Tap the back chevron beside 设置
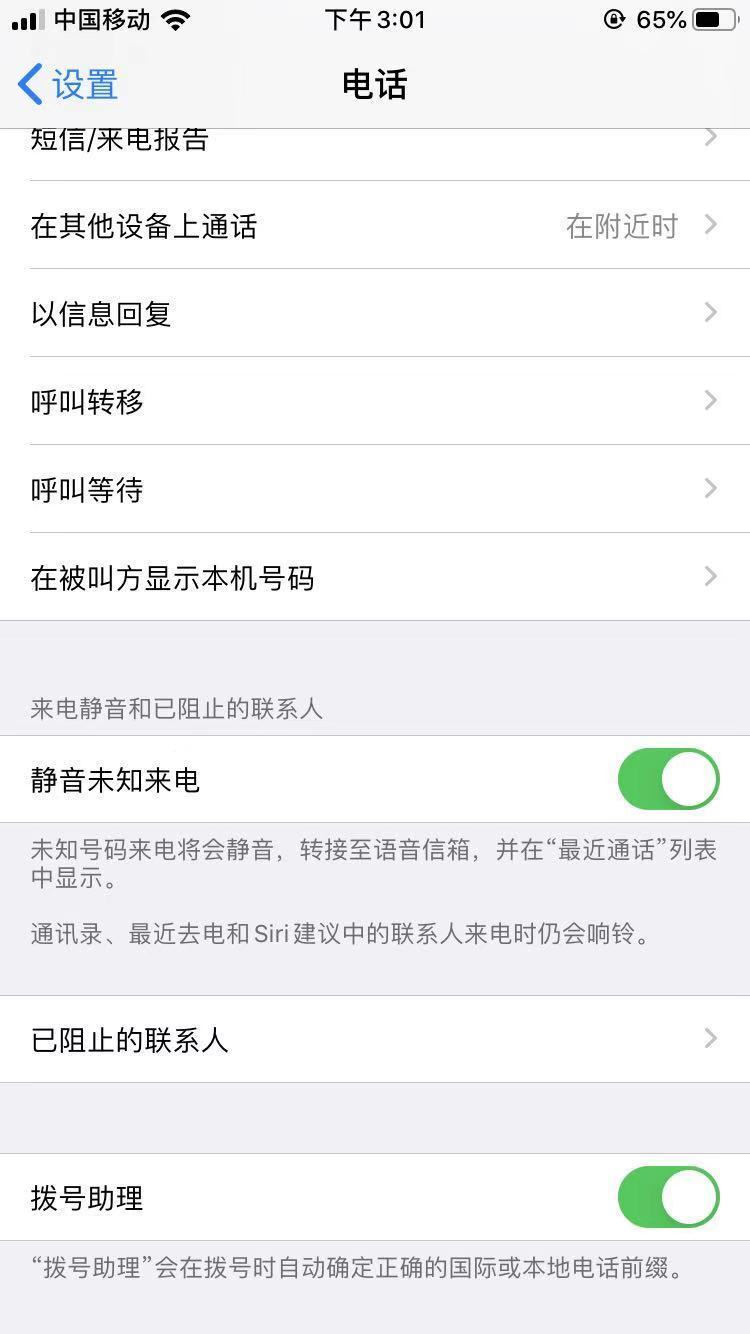 (31, 85)
